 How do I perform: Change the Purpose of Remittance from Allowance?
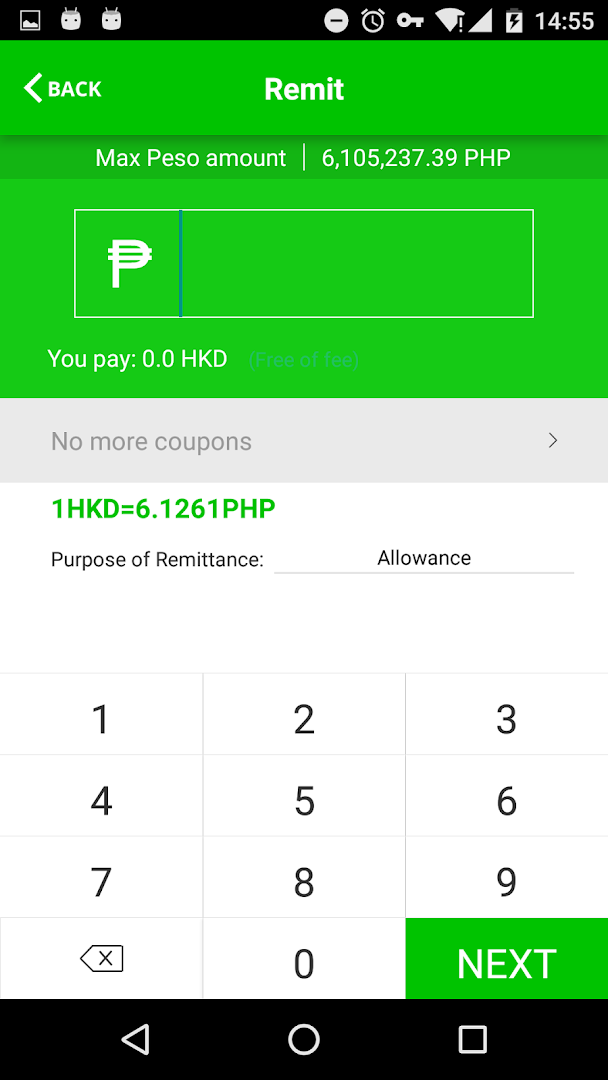(424, 559)
